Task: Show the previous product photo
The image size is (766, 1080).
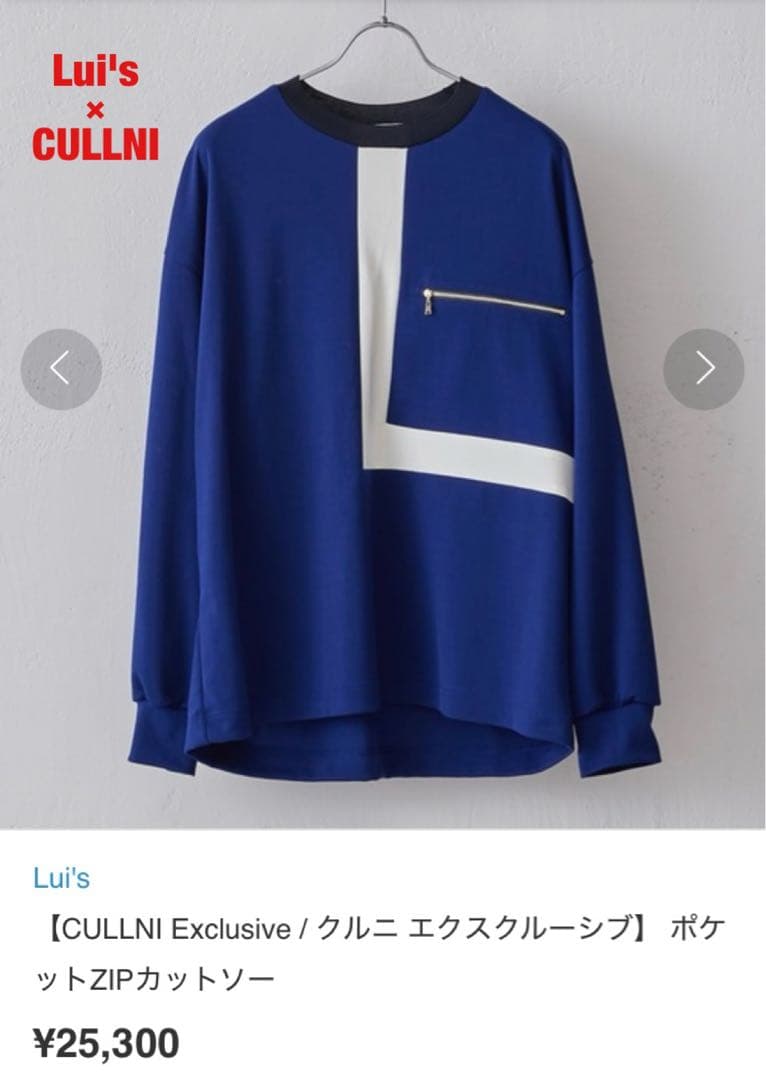Action: coord(61,369)
